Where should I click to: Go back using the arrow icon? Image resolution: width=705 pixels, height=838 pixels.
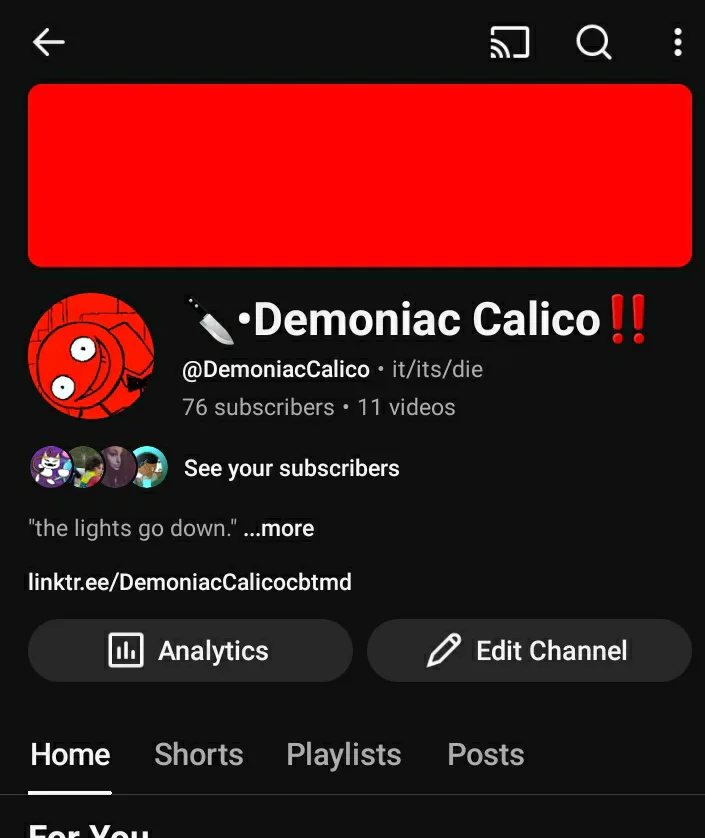tap(48, 42)
